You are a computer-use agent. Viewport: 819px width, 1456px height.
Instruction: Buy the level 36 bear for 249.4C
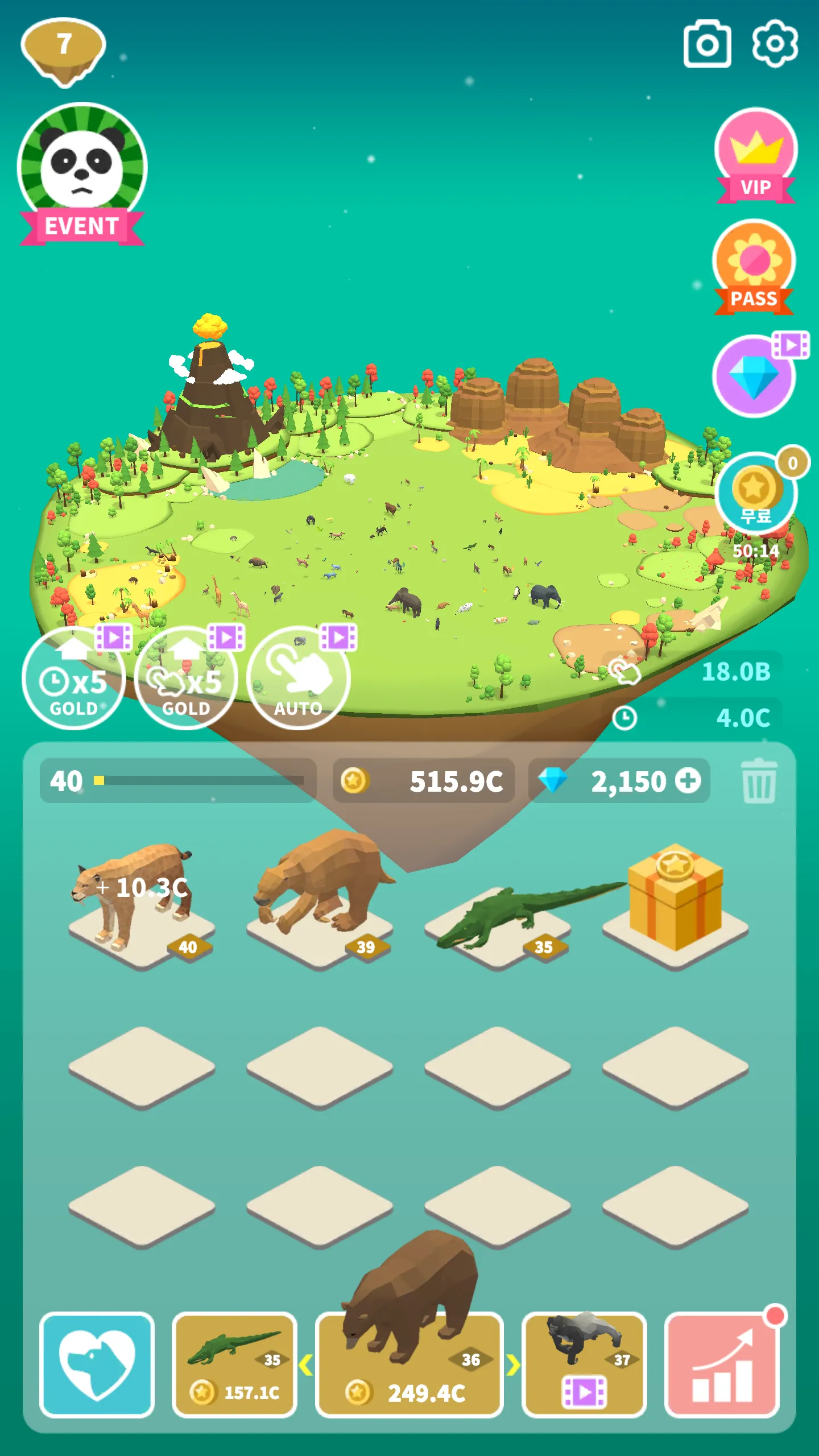[409, 1365]
